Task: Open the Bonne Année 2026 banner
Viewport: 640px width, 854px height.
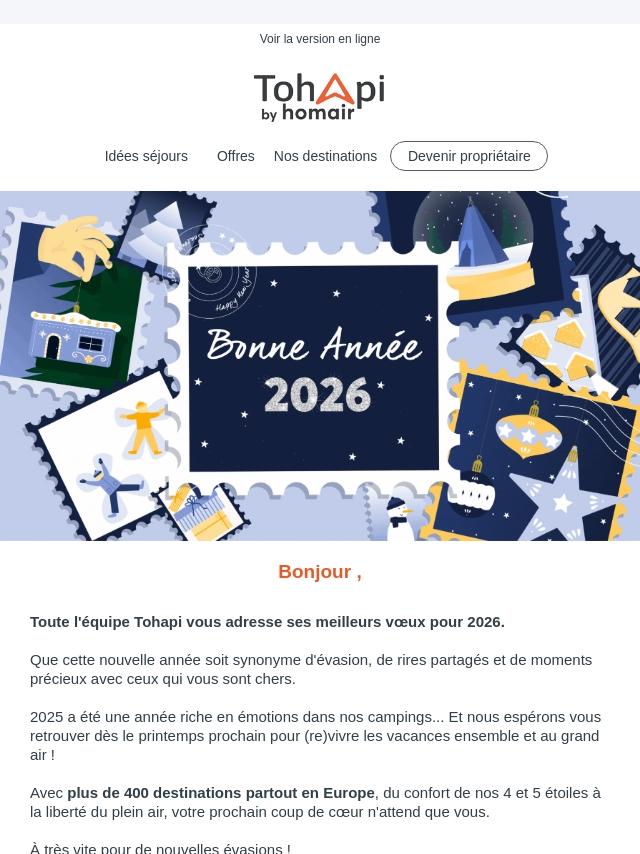Action: pyautogui.click(x=320, y=366)
